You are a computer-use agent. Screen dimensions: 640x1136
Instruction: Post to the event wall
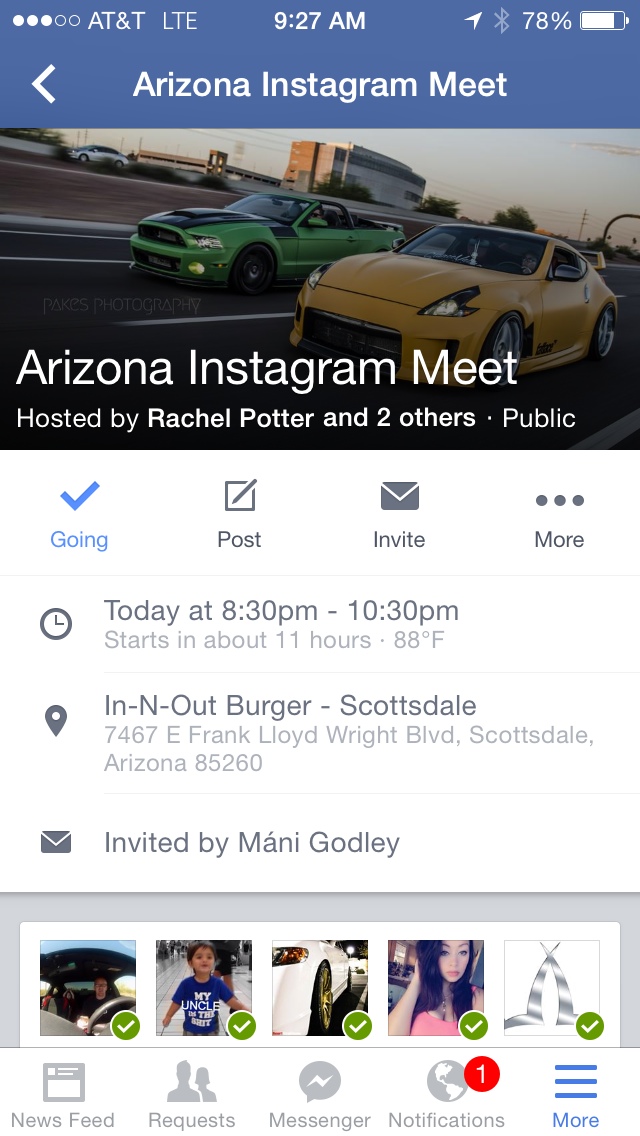(x=239, y=514)
